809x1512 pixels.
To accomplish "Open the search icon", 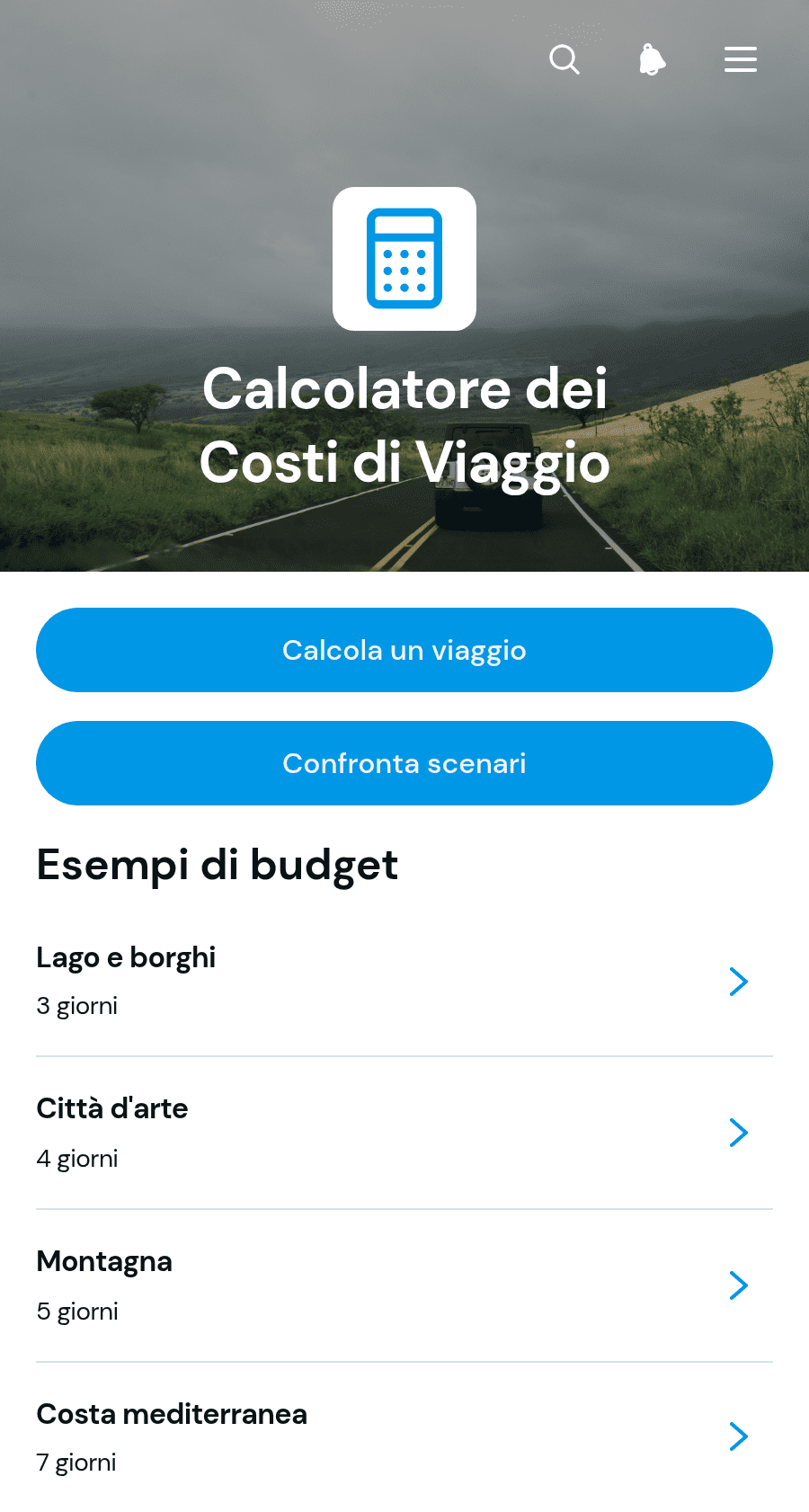I will (x=565, y=59).
